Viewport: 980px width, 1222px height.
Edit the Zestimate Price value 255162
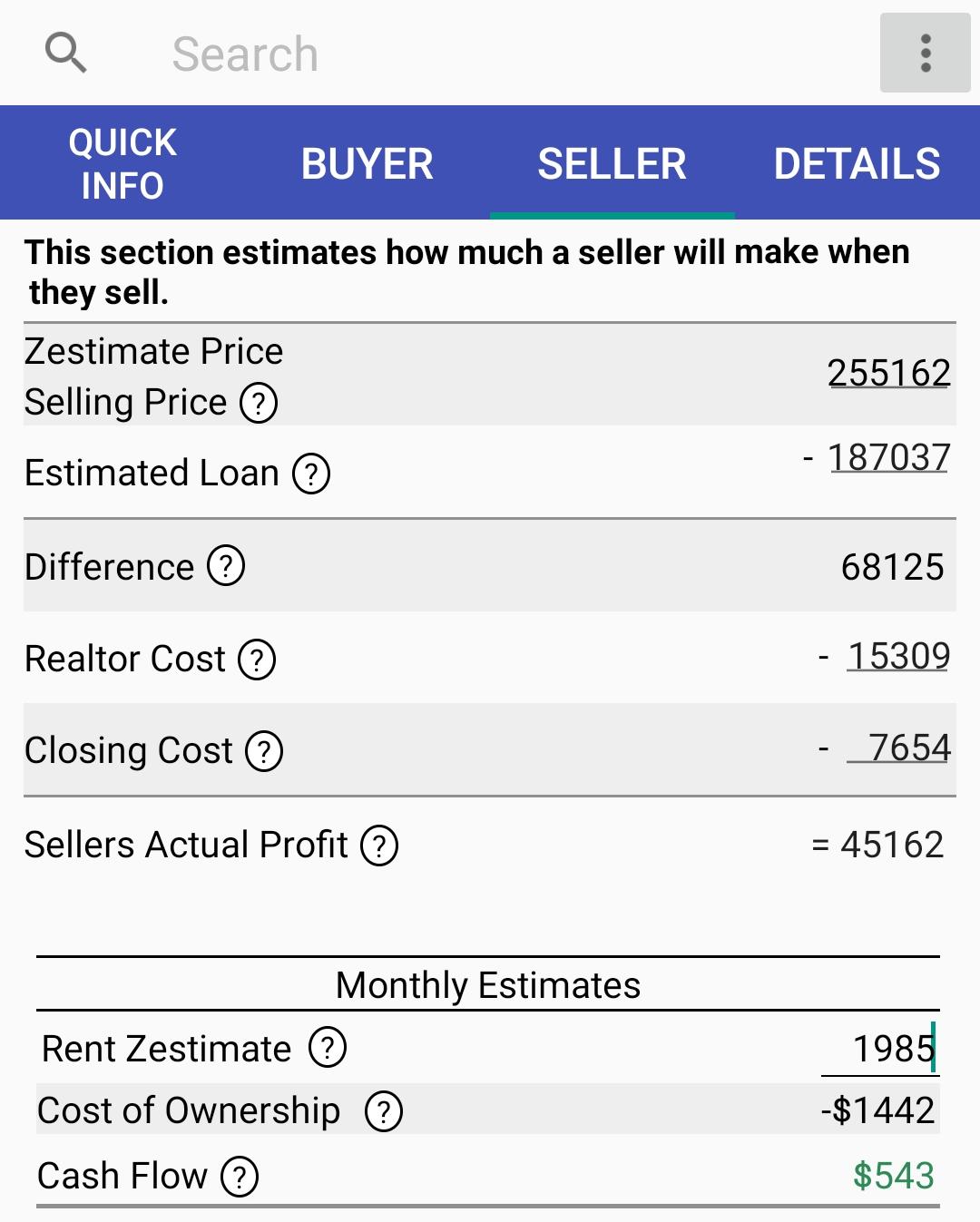(x=889, y=372)
